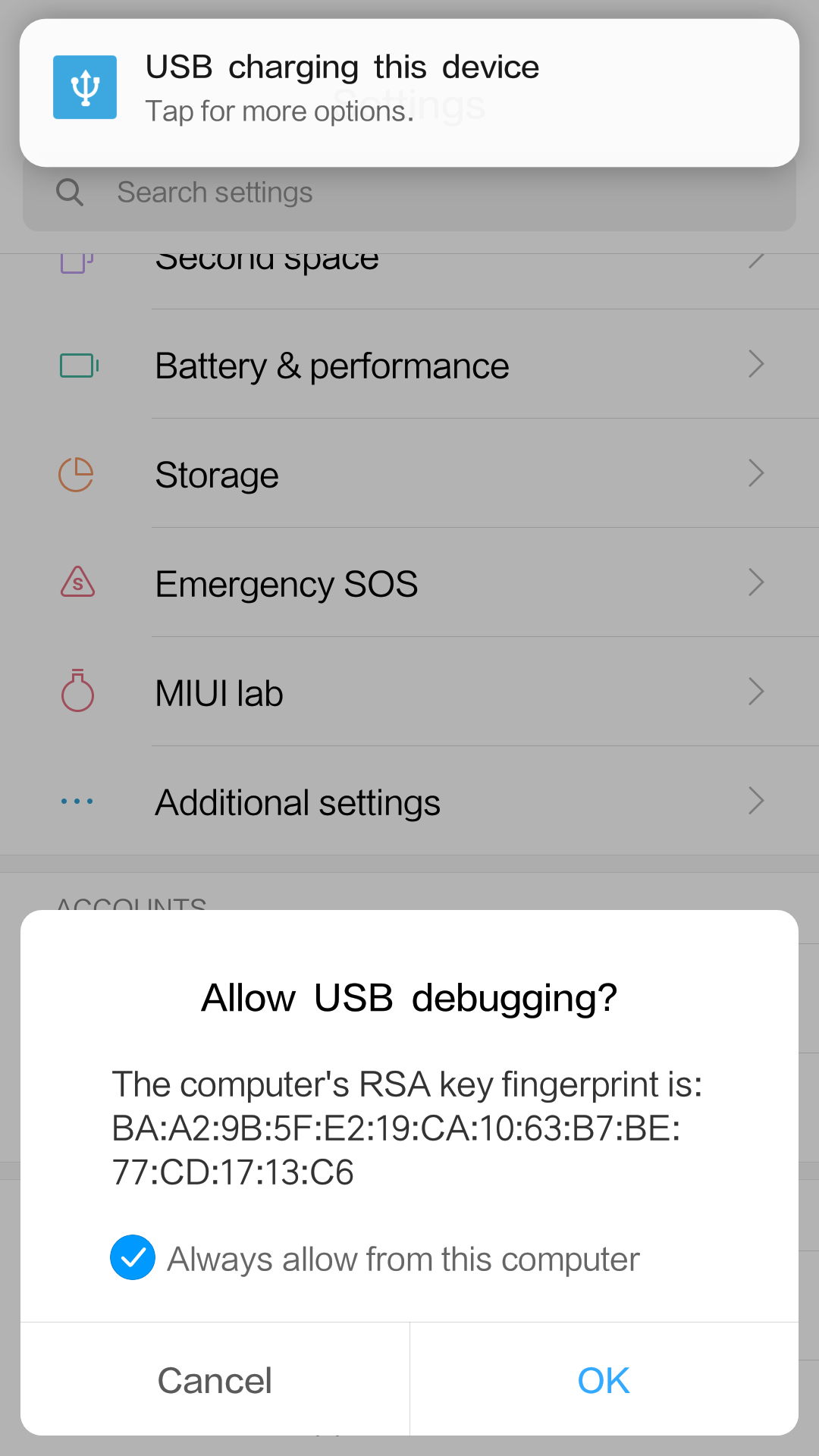Open Battery & performance settings
819x1456 pixels.
point(409,365)
